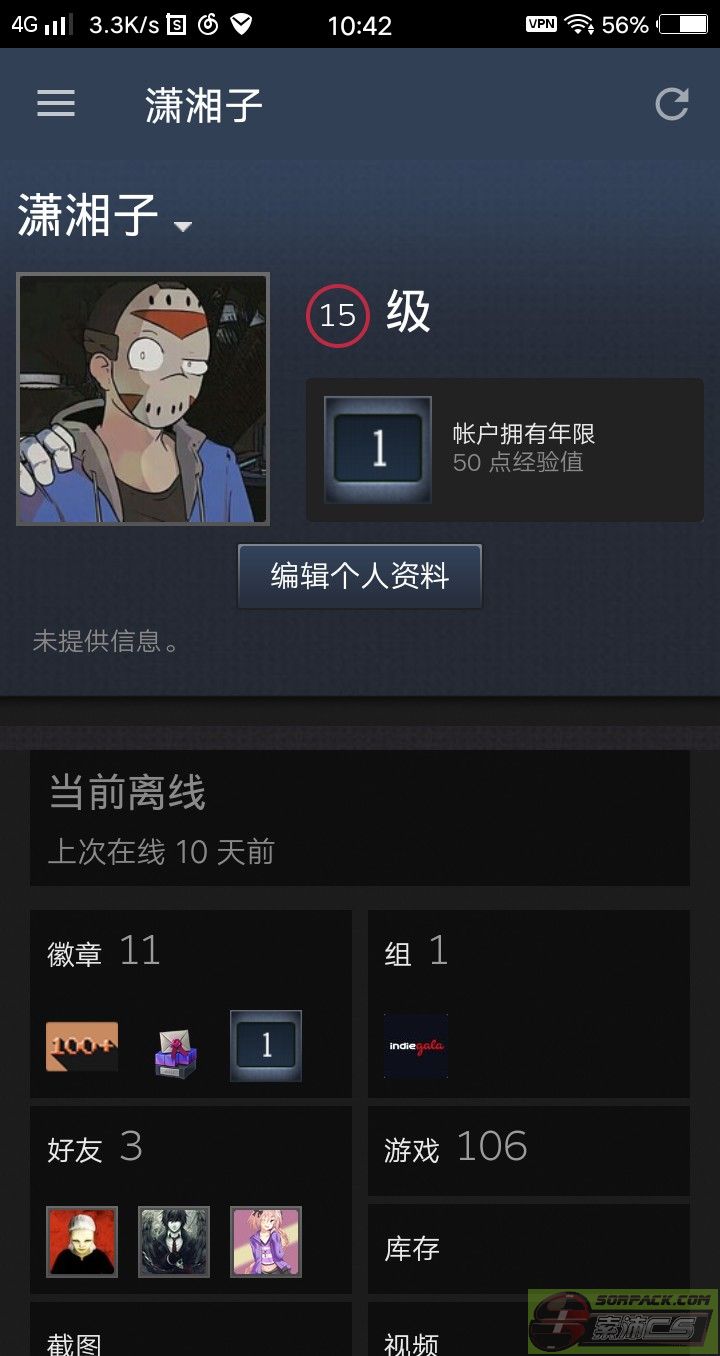Open the indiegala group icon
This screenshot has height=1356, width=720.
tap(416, 1046)
